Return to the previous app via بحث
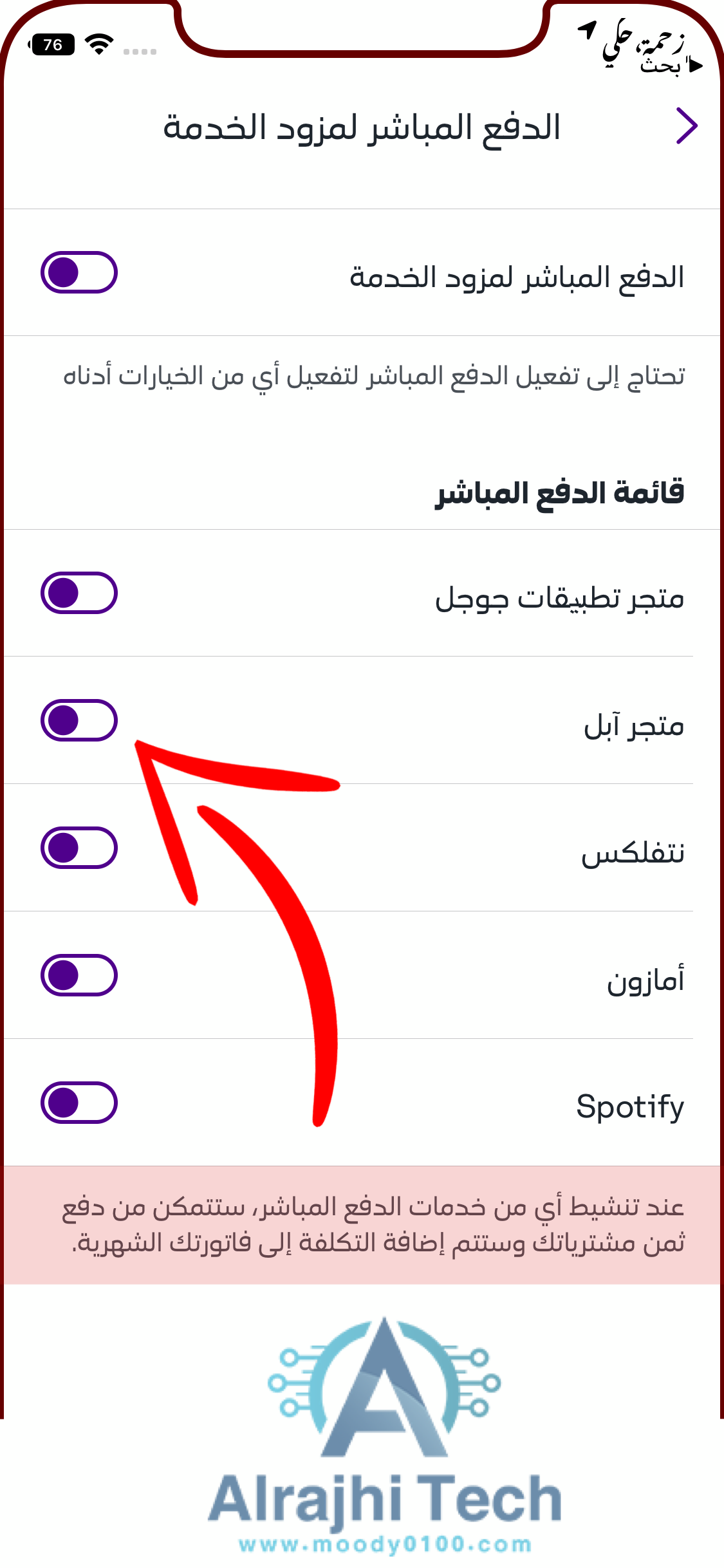724x1568 pixels. (x=671, y=66)
